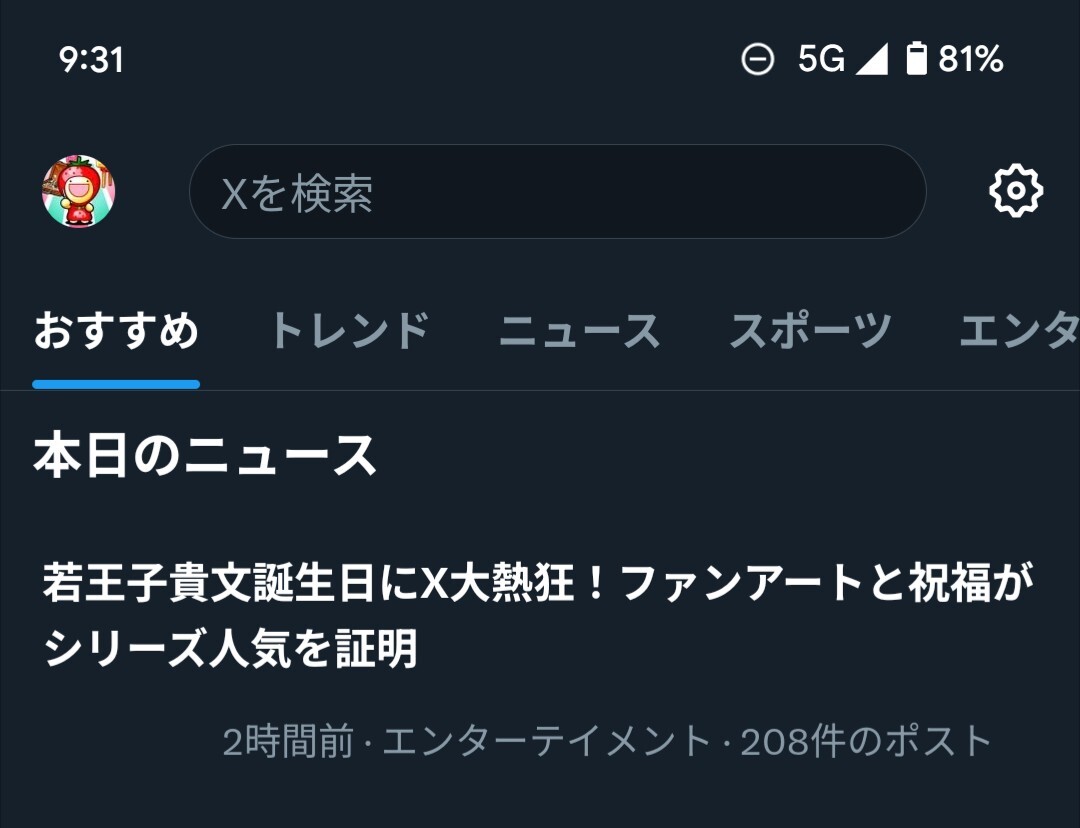Image resolution: width=1080 pixels, height=828 pixels.
Task: Switch to the ニュース tab
Action: coord(579,331)
